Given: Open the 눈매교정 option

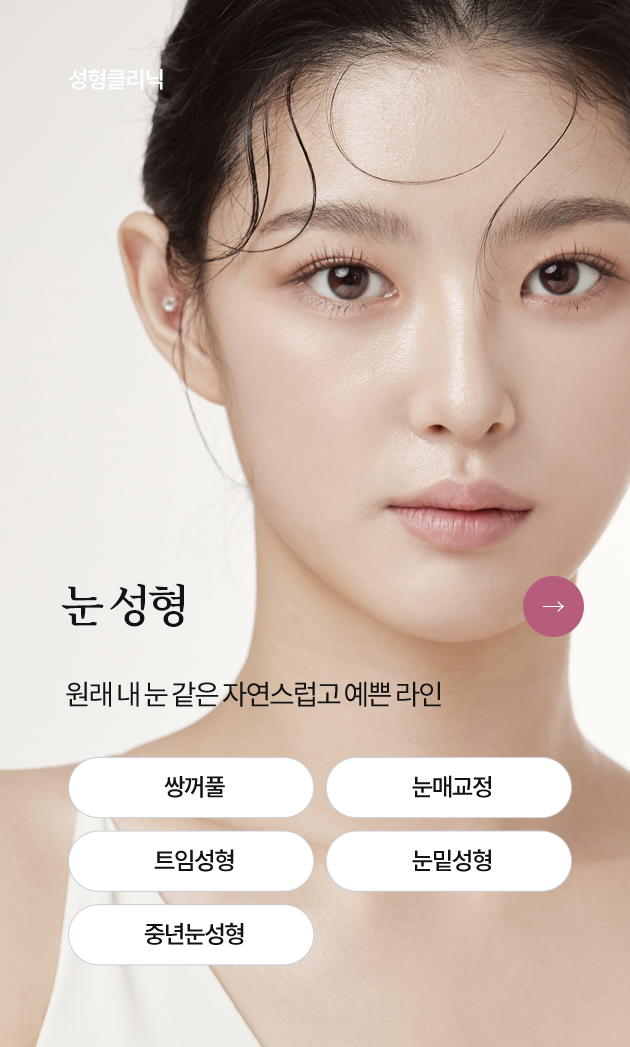Looking at the screenshot, I should tap(449, 787).
